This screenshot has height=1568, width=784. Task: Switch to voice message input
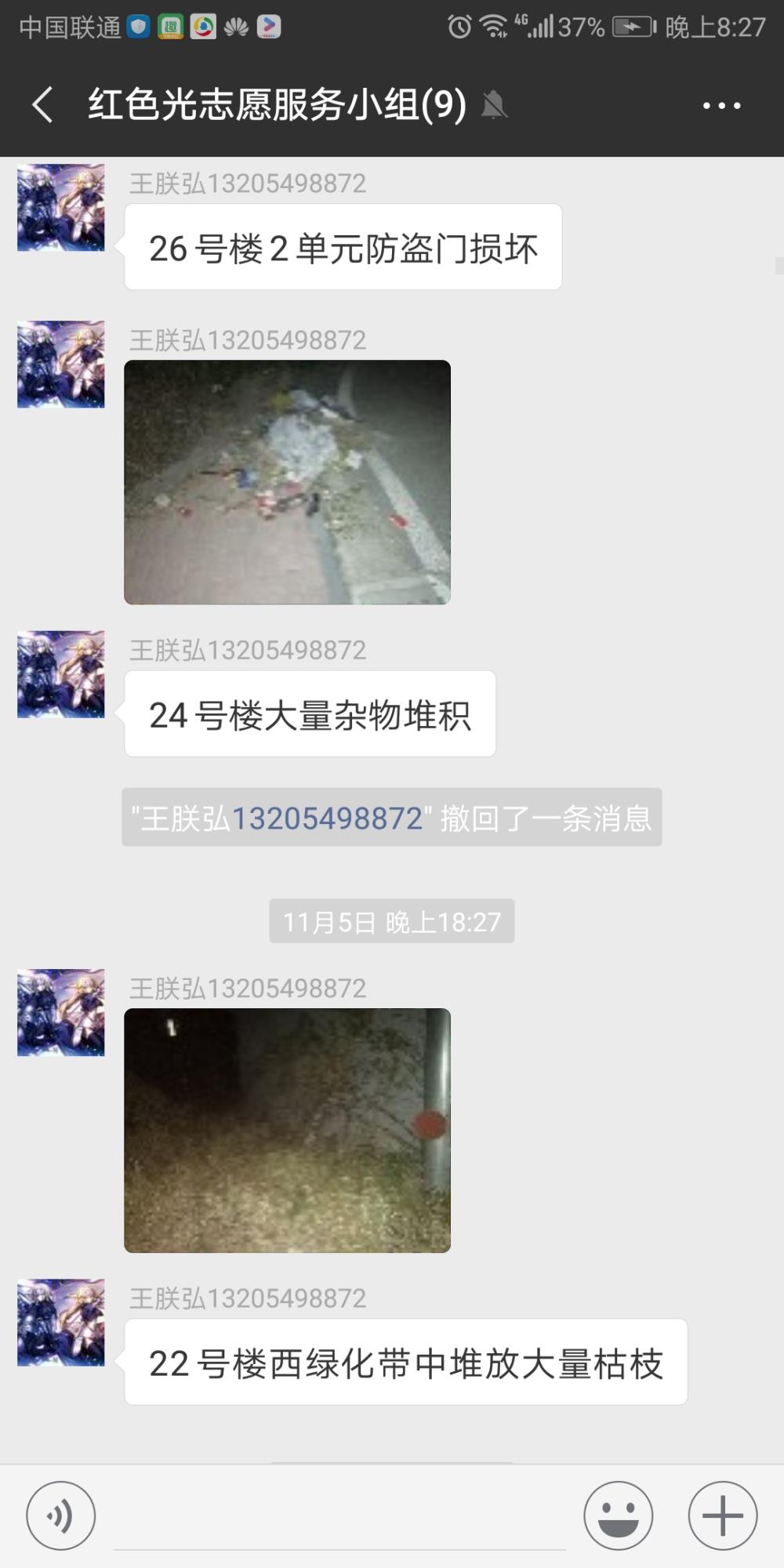coord(61,1515)
